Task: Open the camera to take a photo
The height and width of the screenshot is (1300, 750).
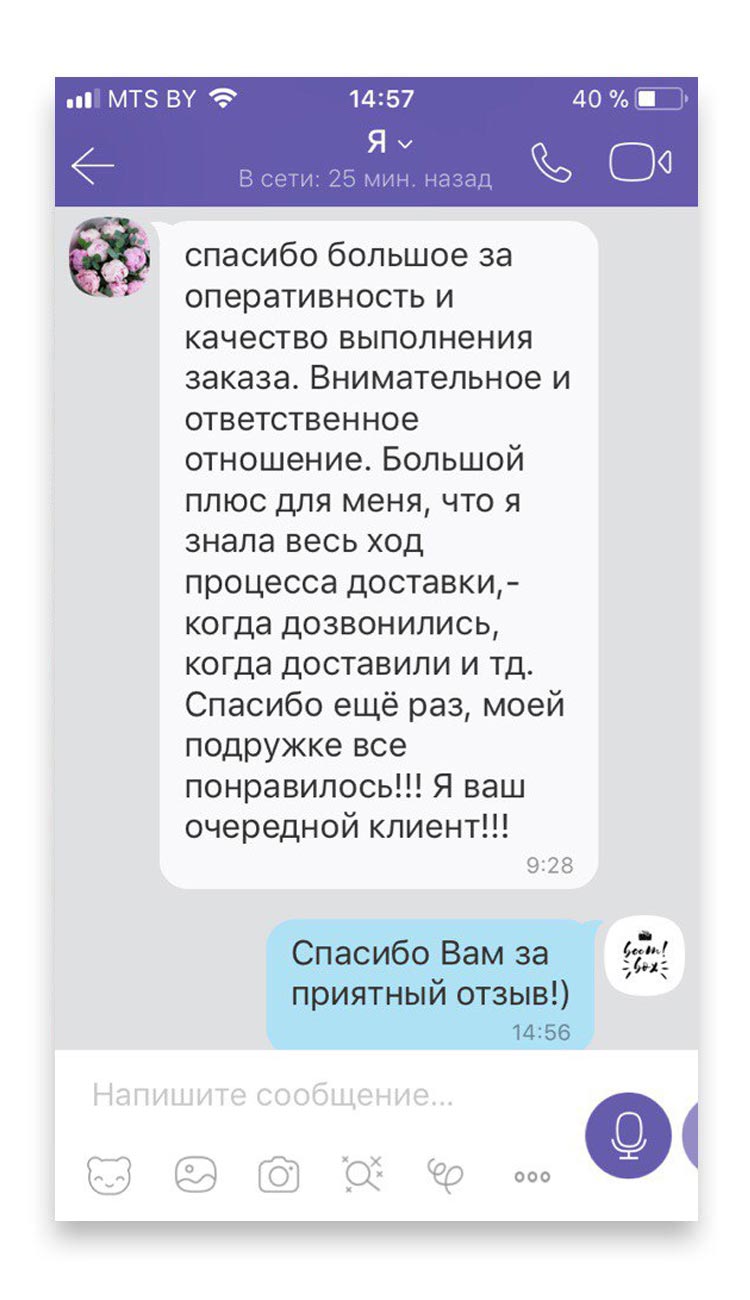Action: click(279, 1176)
